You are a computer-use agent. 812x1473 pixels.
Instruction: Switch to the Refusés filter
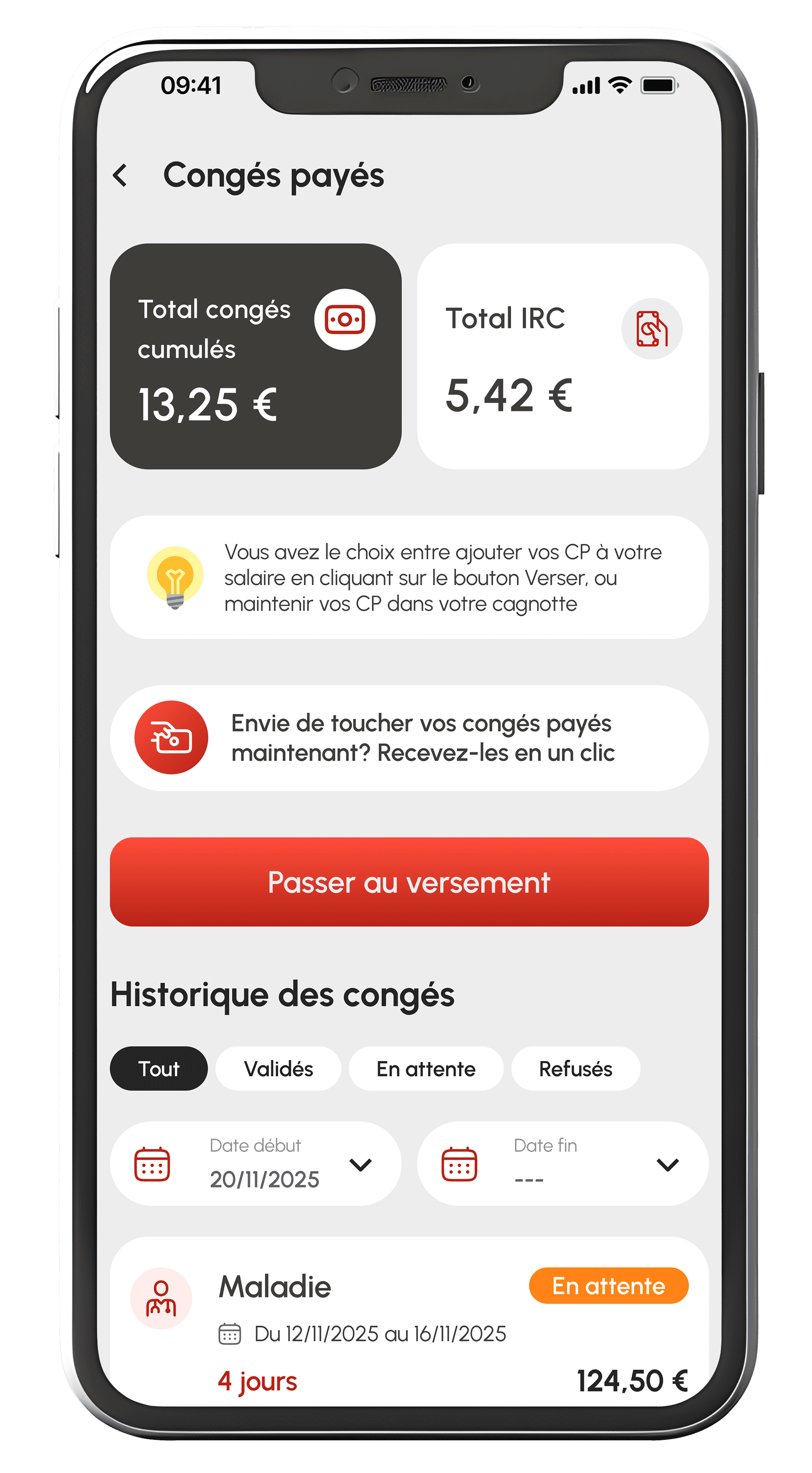[x=575, y=1069]
